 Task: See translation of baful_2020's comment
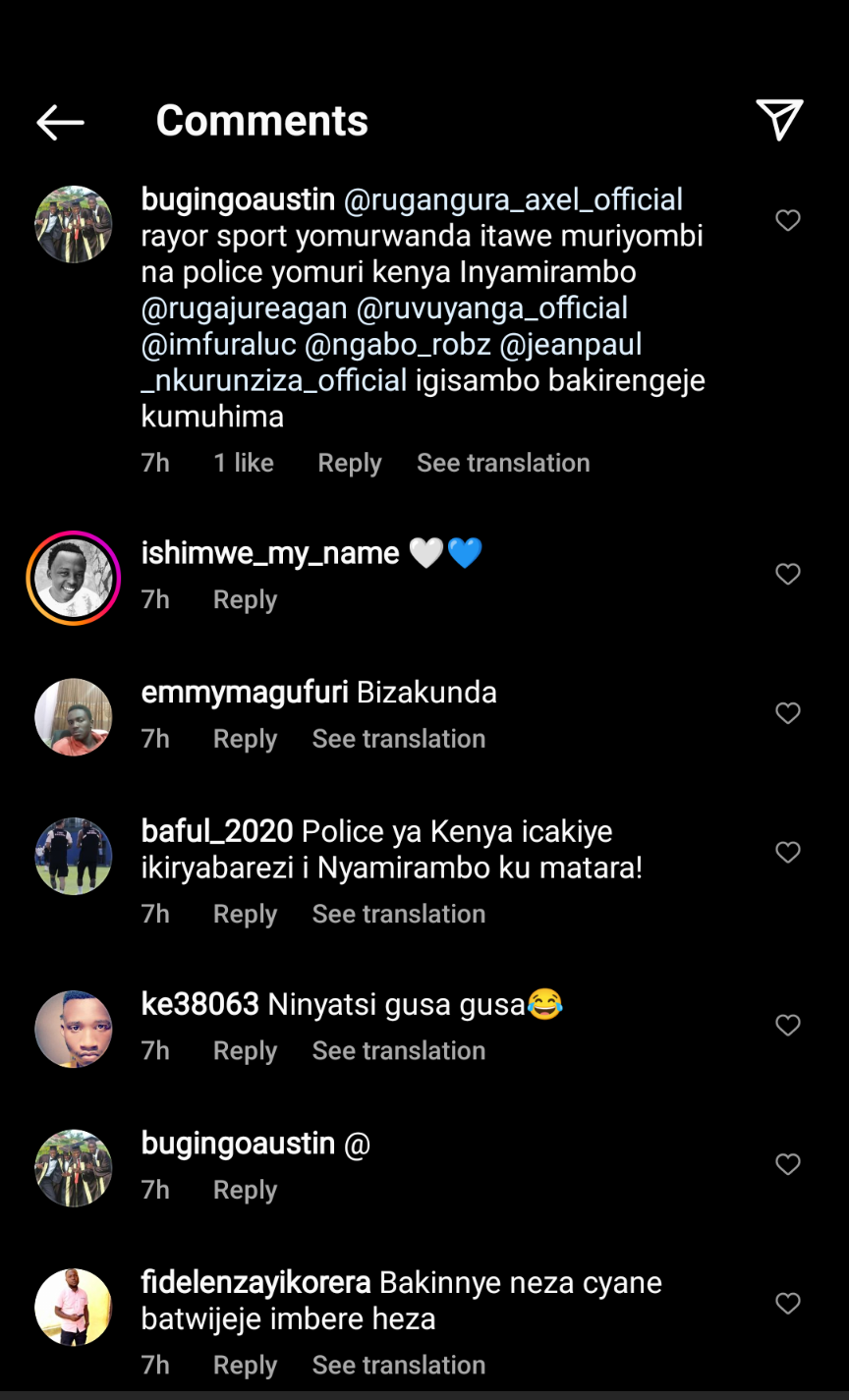(x=398, y=914)
